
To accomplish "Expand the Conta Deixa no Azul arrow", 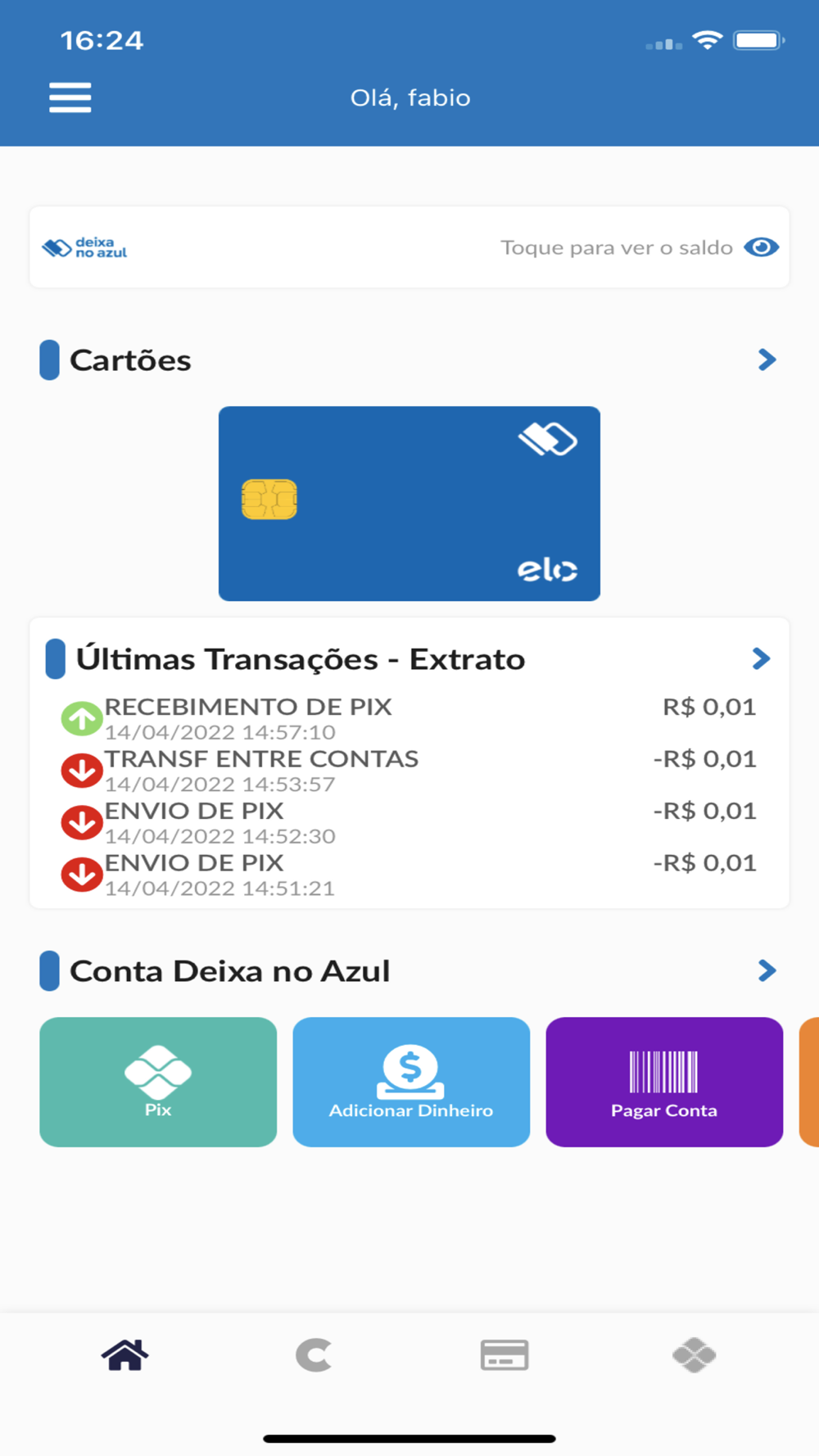I will click(x=767, y=970).
